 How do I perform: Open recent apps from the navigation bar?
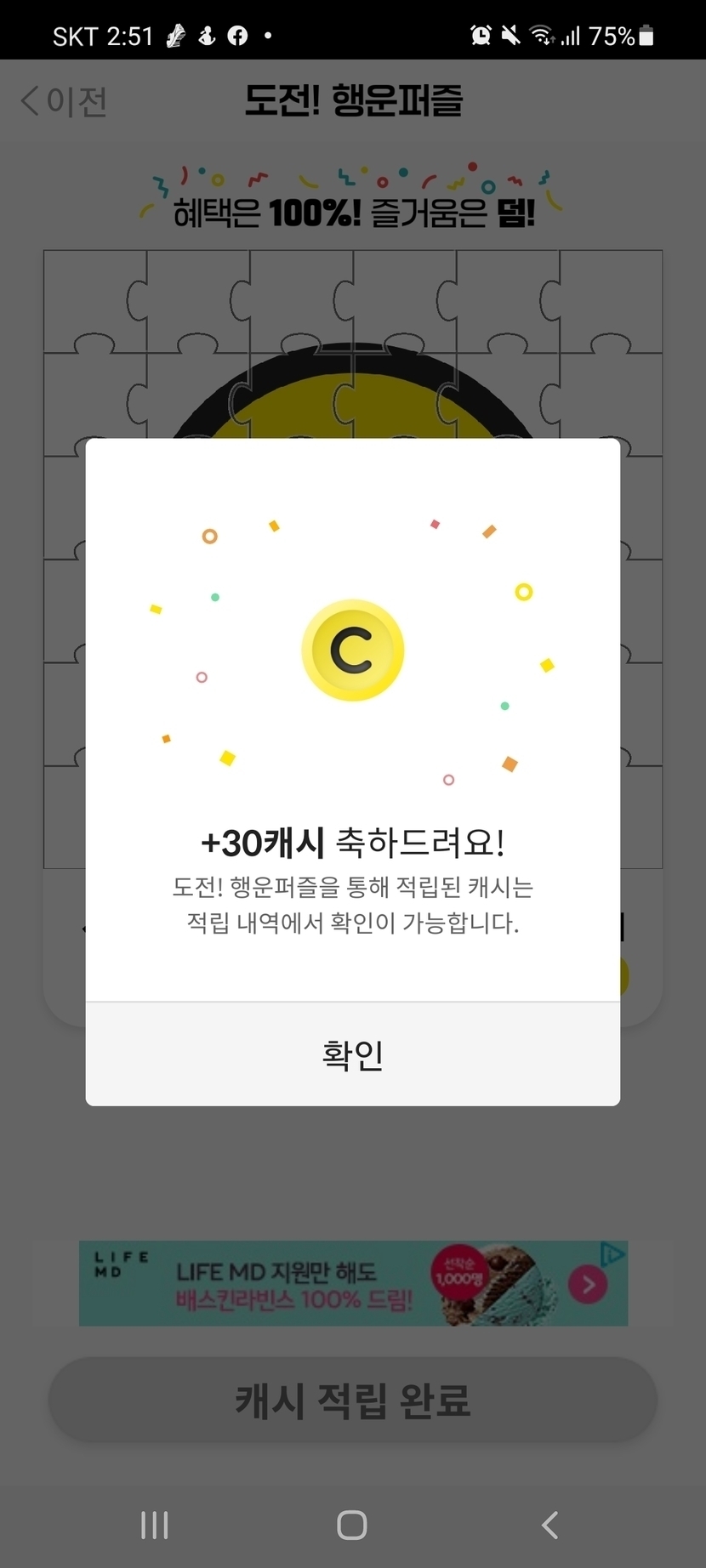coord(154,1525)
